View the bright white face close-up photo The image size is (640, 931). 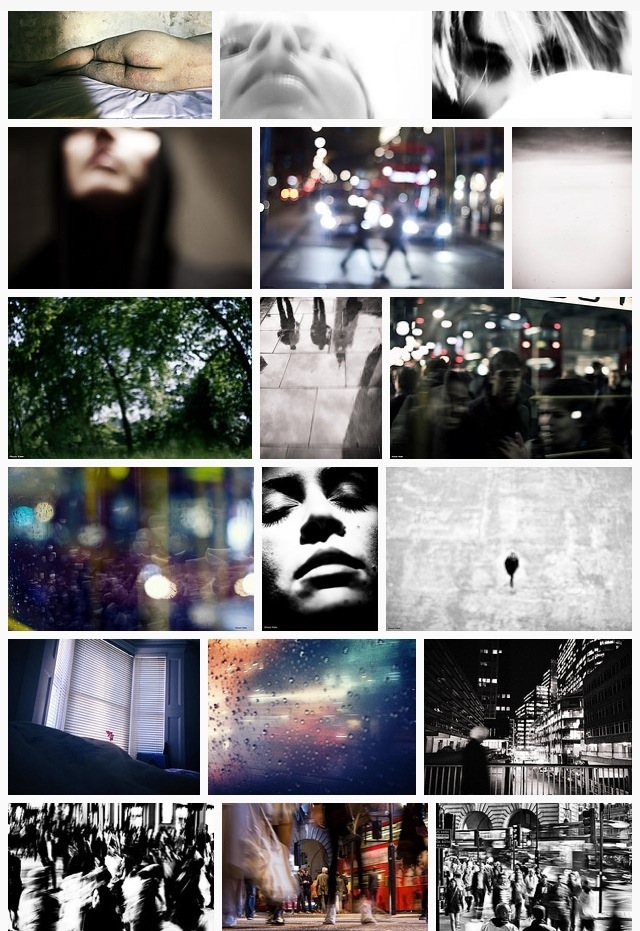[x=322, y=65]
